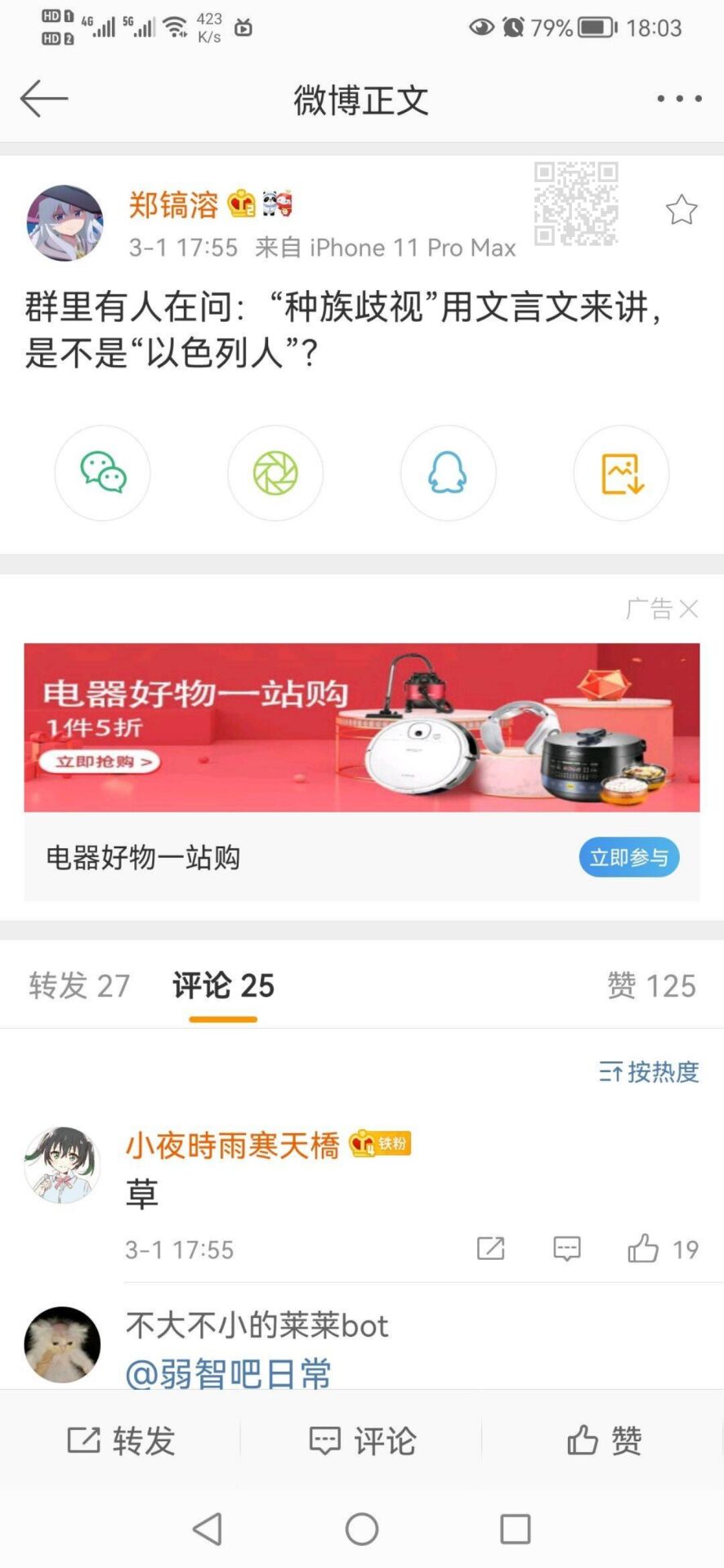
Task: Repost 小夜時雨寒天橋's comment
Action: click(x=490, y=1249)
